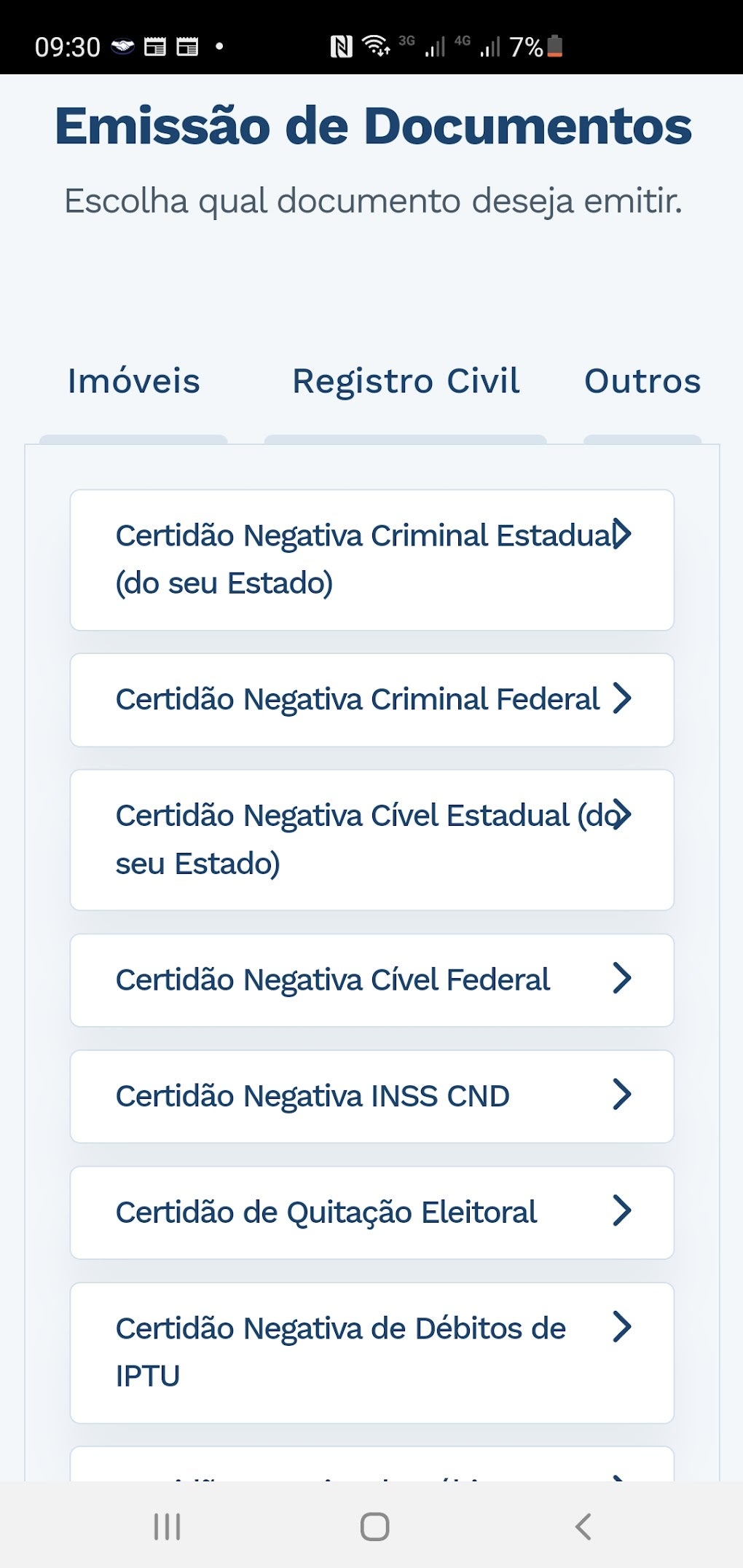Switch to the Imóveis tab

click(133, 382)
